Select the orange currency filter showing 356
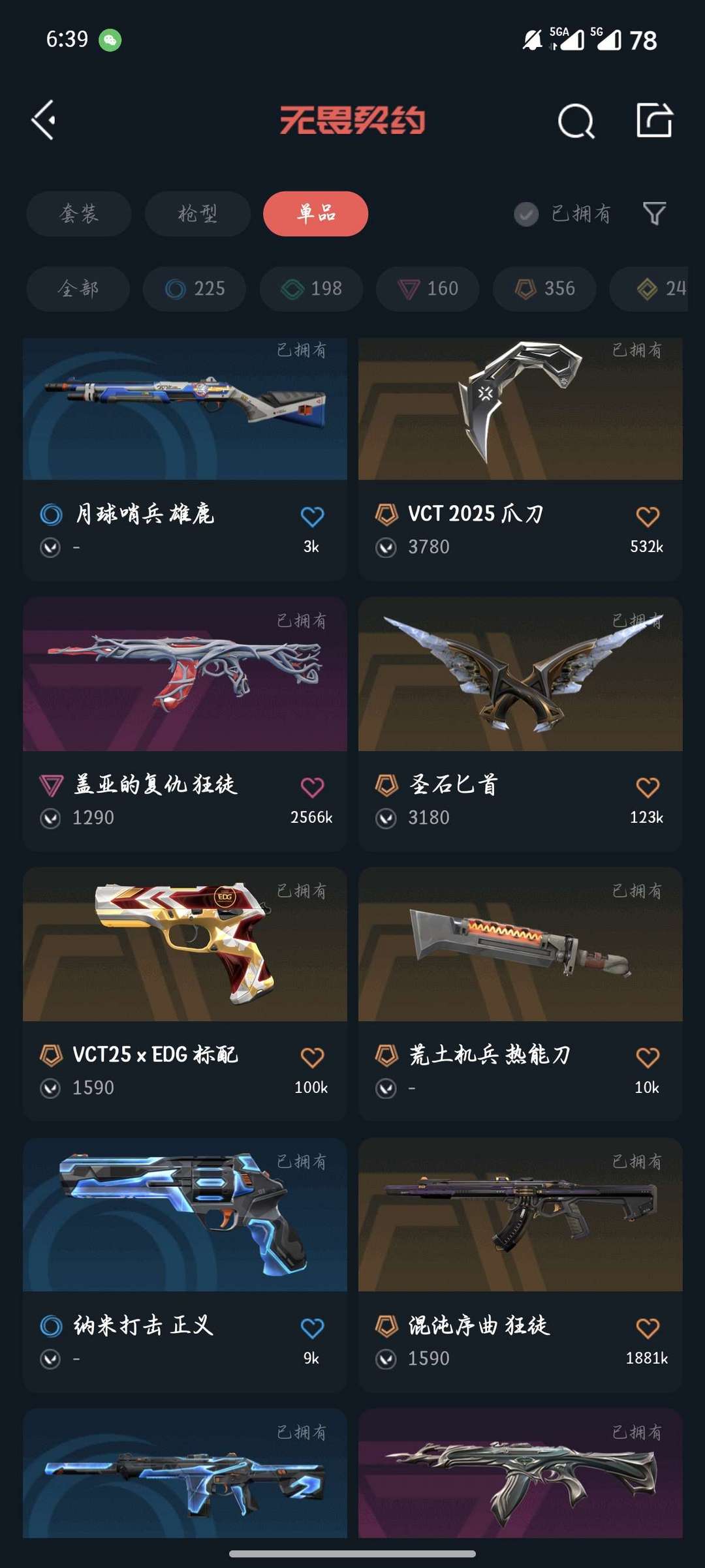Image resolution: width=705 pixels, height=1568 pixels. pyautogui.click(x=544, y=289)
